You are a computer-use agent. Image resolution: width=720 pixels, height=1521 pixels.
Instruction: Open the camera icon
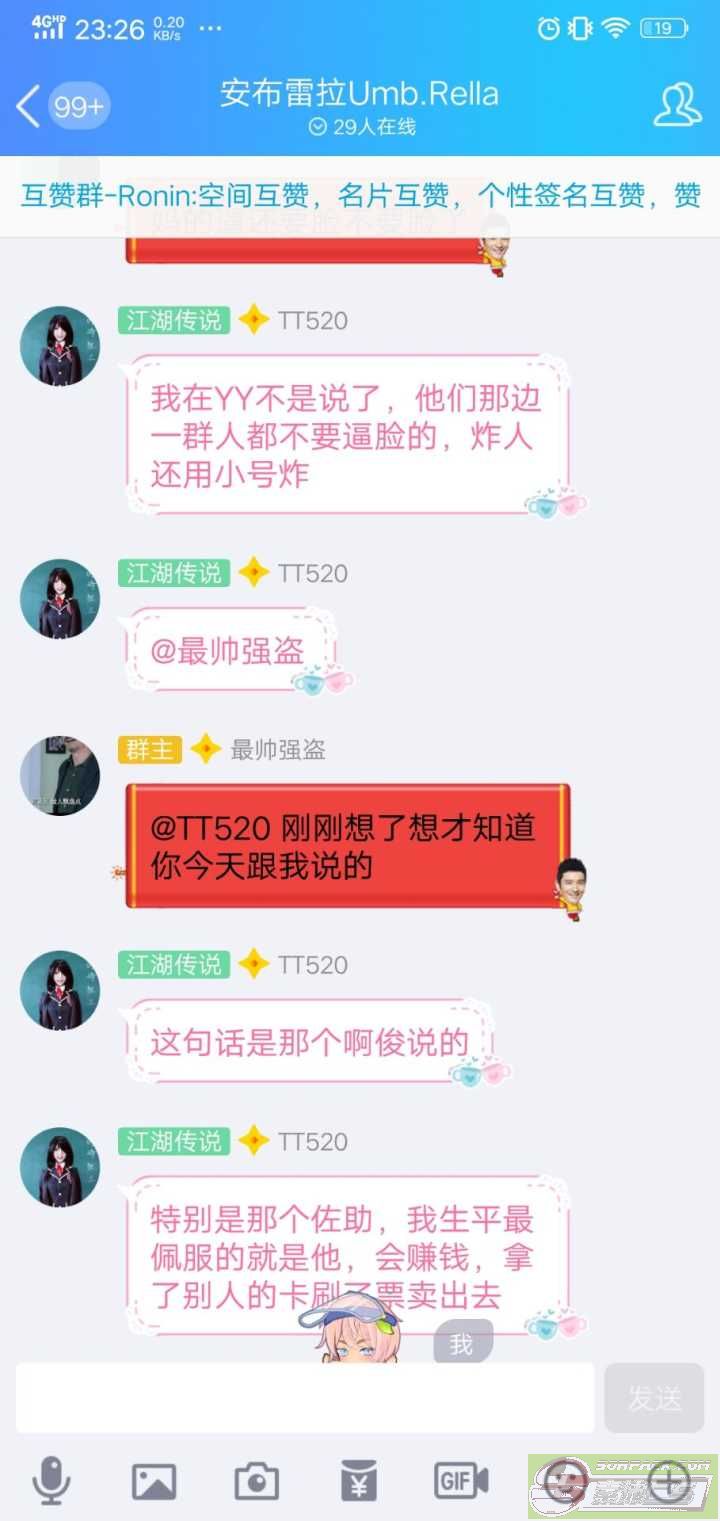pos(256,1481)
